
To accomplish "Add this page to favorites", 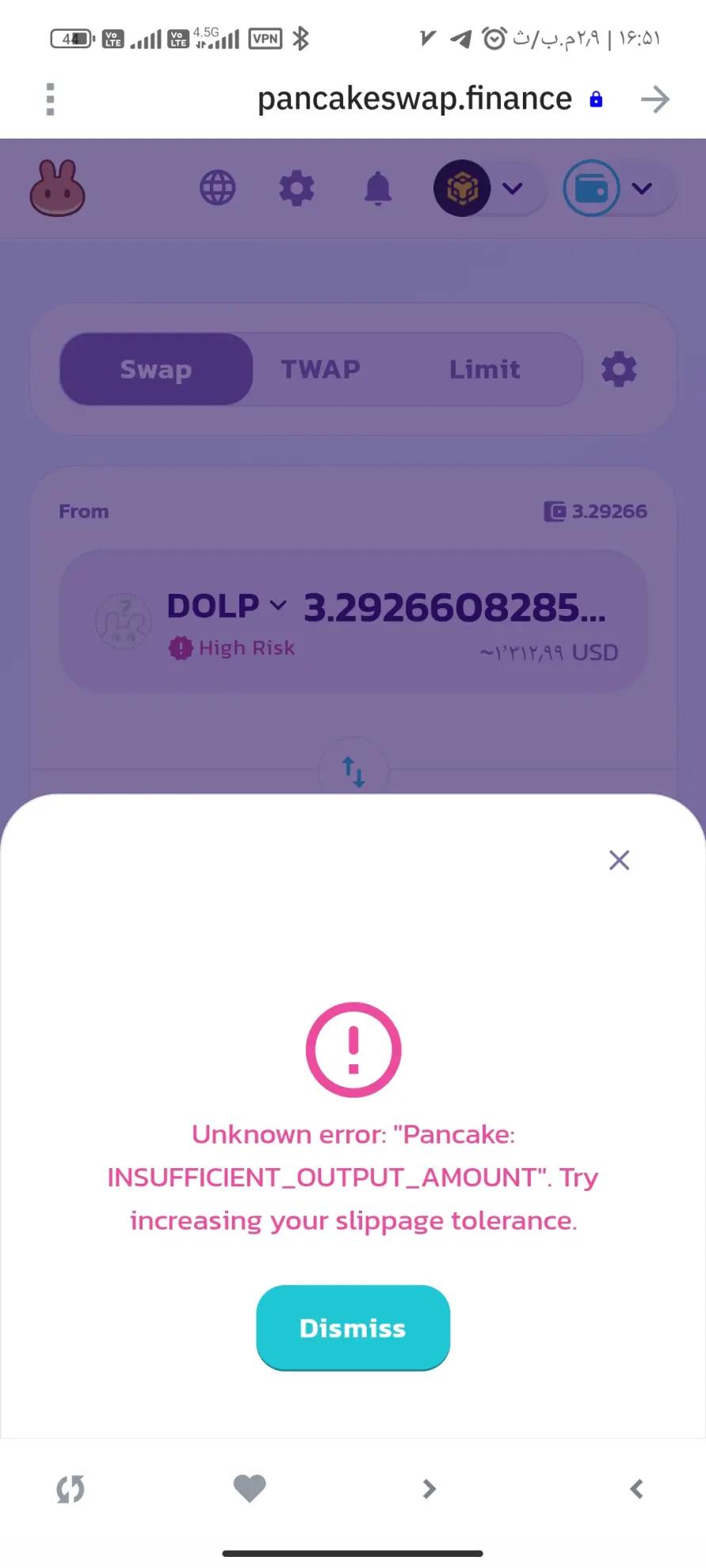I will [x=250, y=1489].
